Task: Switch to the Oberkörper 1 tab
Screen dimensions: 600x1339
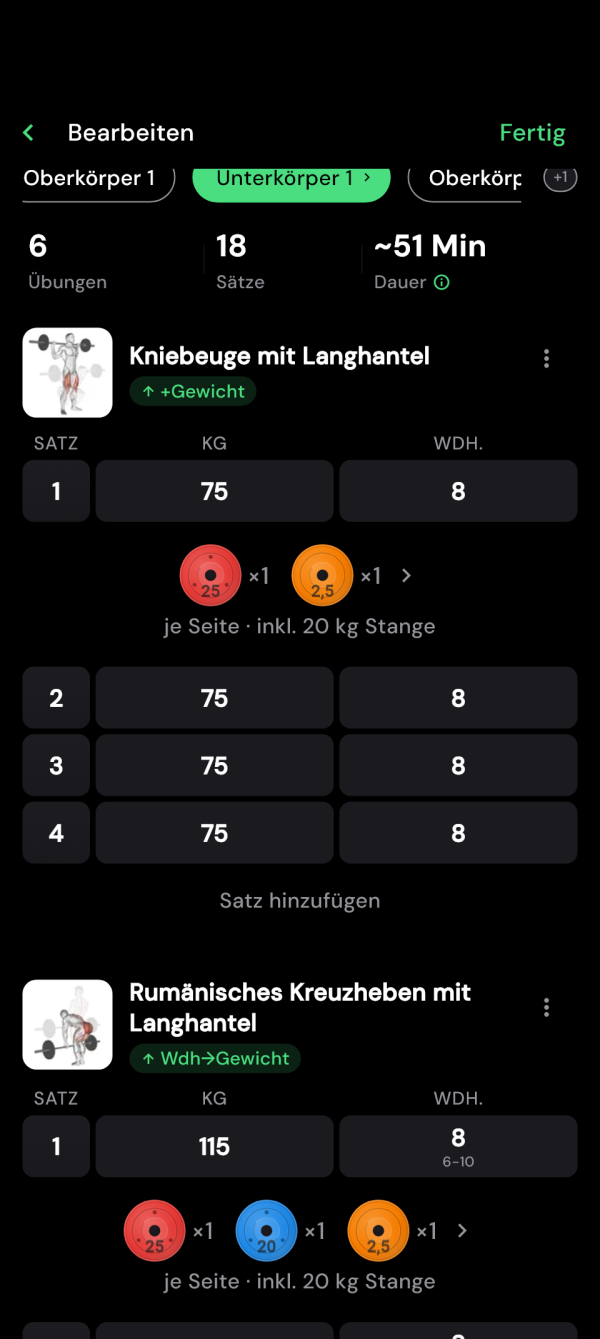Action: coord(97,179)
